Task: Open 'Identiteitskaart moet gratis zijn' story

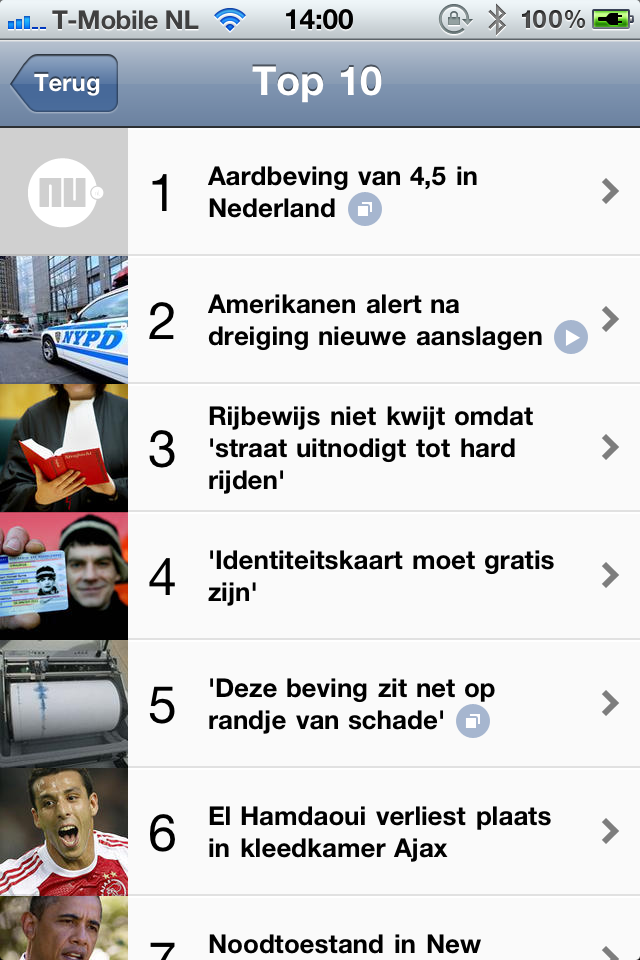Action: point(380,576)
